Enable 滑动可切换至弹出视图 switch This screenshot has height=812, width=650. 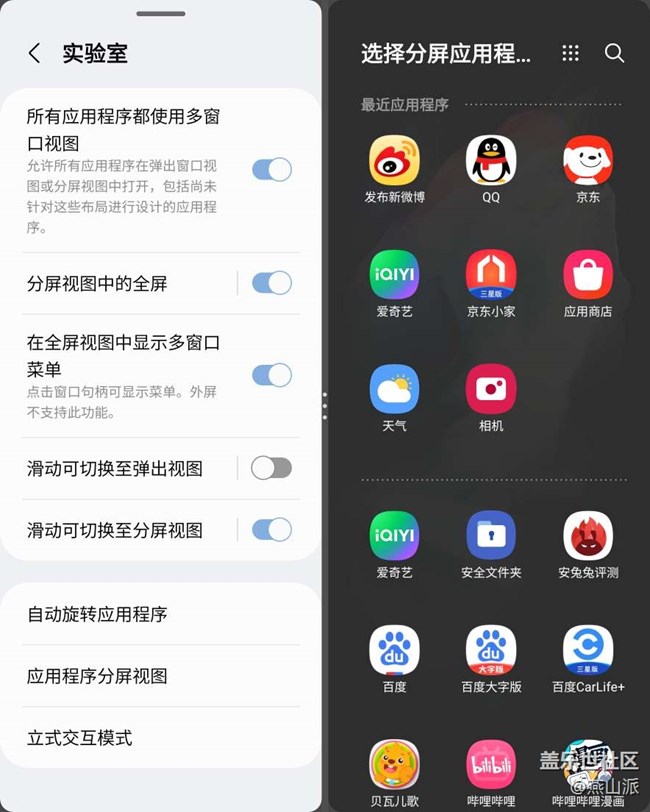(271, 468)
